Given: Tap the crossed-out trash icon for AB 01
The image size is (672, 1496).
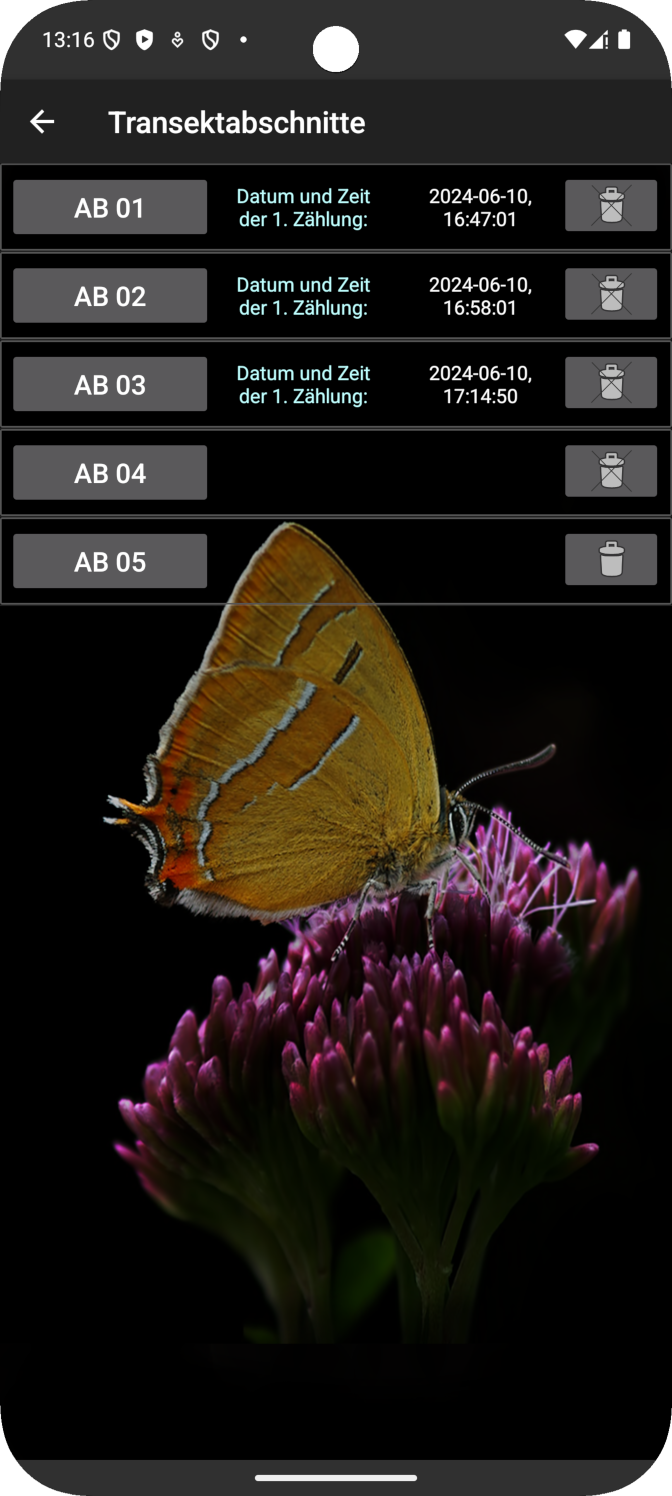Looking at the screenshot, I should click(611, 206).
